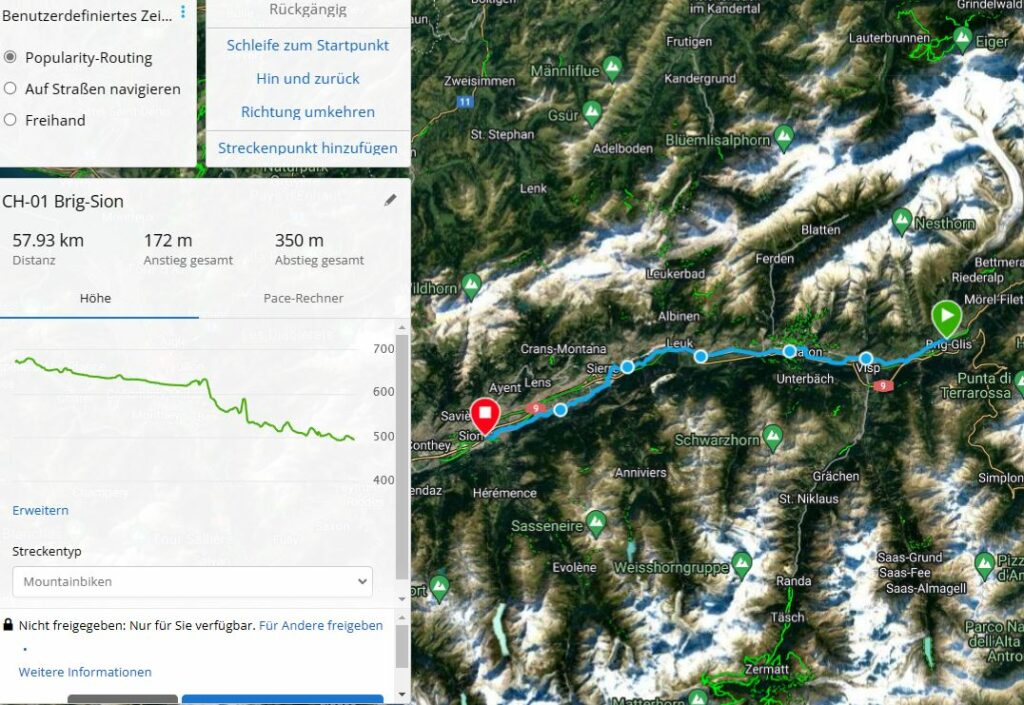
Task: Select the route waypoint near Visp
Action: pos(866,358)
